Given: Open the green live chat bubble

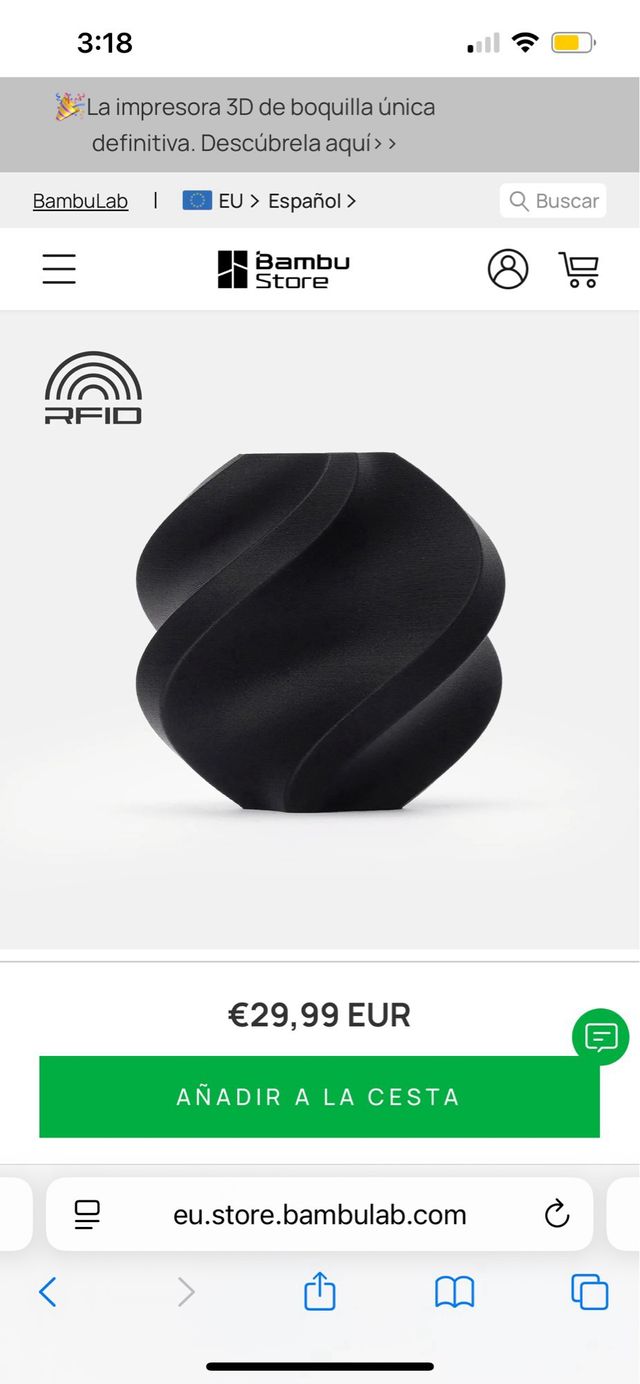Looking at the screenshot, I should 600,1037.
